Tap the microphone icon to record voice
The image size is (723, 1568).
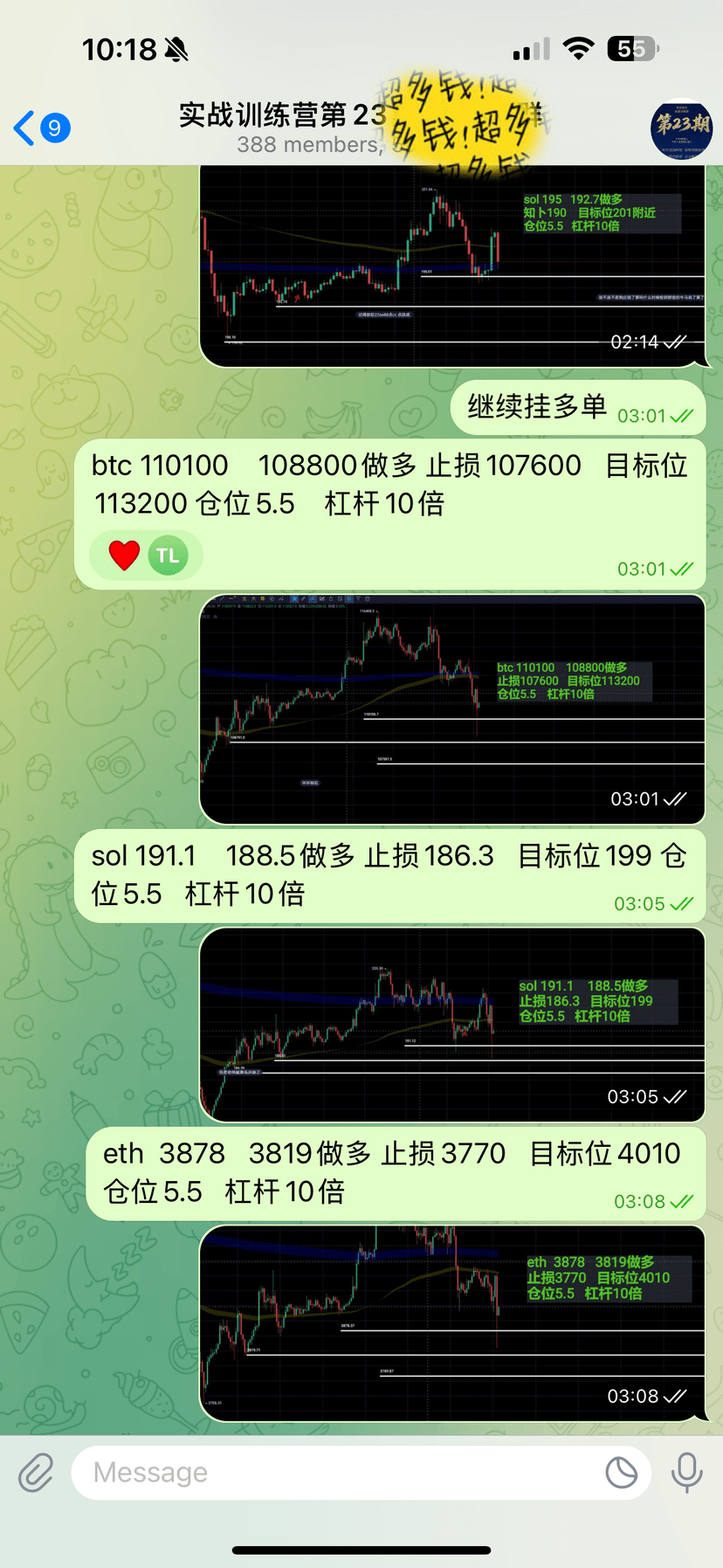tap(685, 1472)
